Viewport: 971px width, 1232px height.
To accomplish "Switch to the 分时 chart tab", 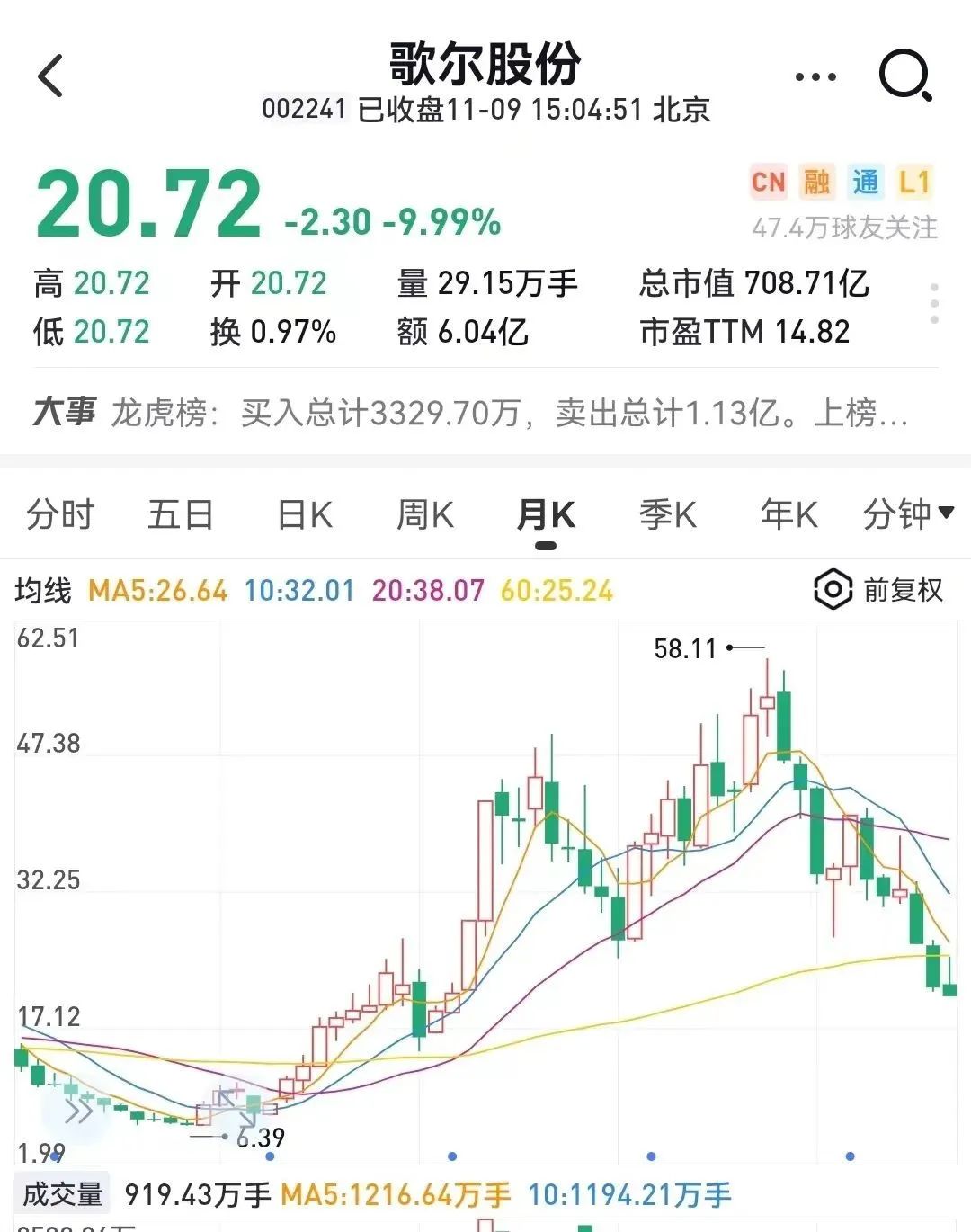I will coord(60,515).
